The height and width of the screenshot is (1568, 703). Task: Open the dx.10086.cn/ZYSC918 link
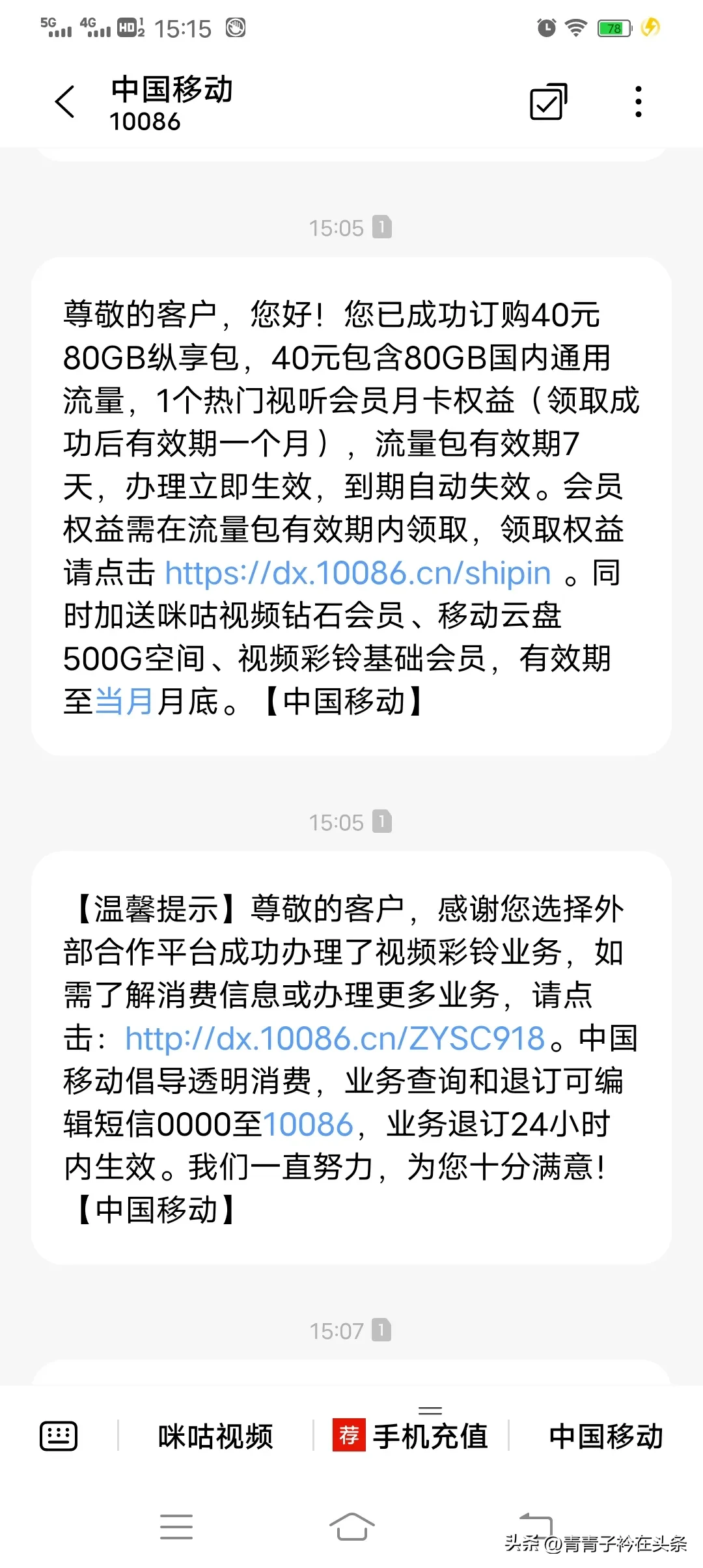(x=335, y=1039)
